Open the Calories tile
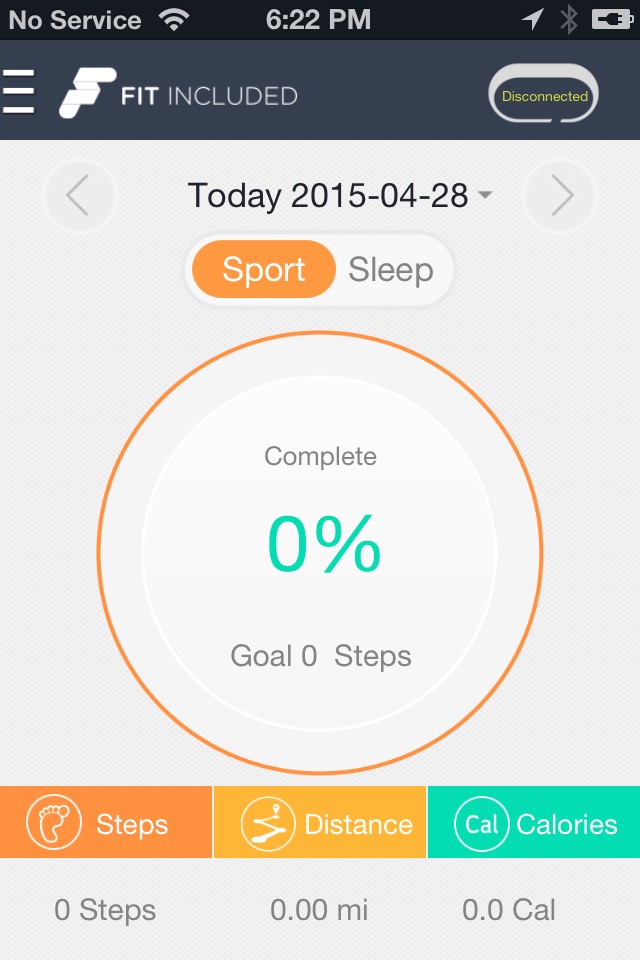 534,824
